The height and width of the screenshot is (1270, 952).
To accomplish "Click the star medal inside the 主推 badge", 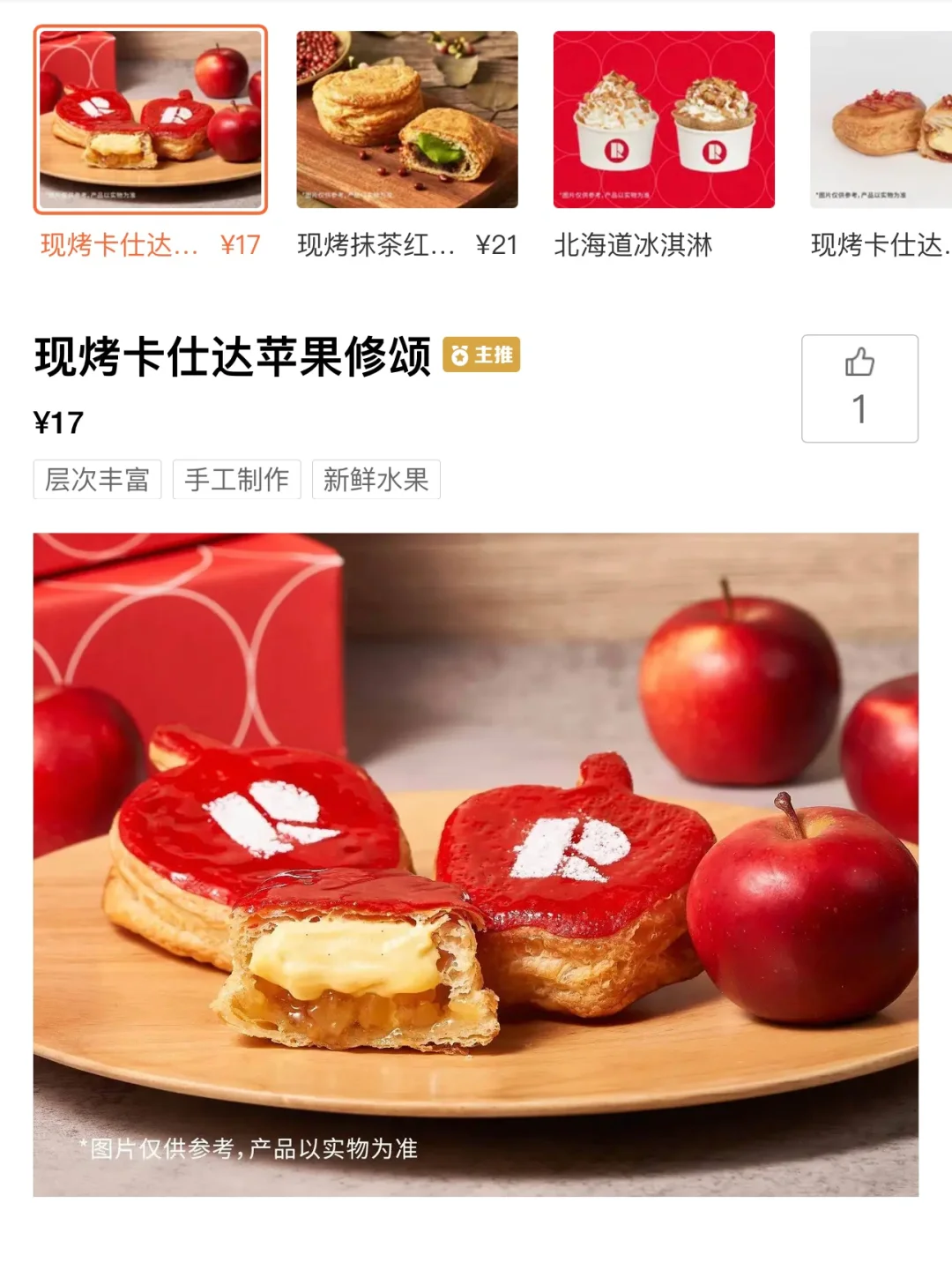I will coord(457,356).
